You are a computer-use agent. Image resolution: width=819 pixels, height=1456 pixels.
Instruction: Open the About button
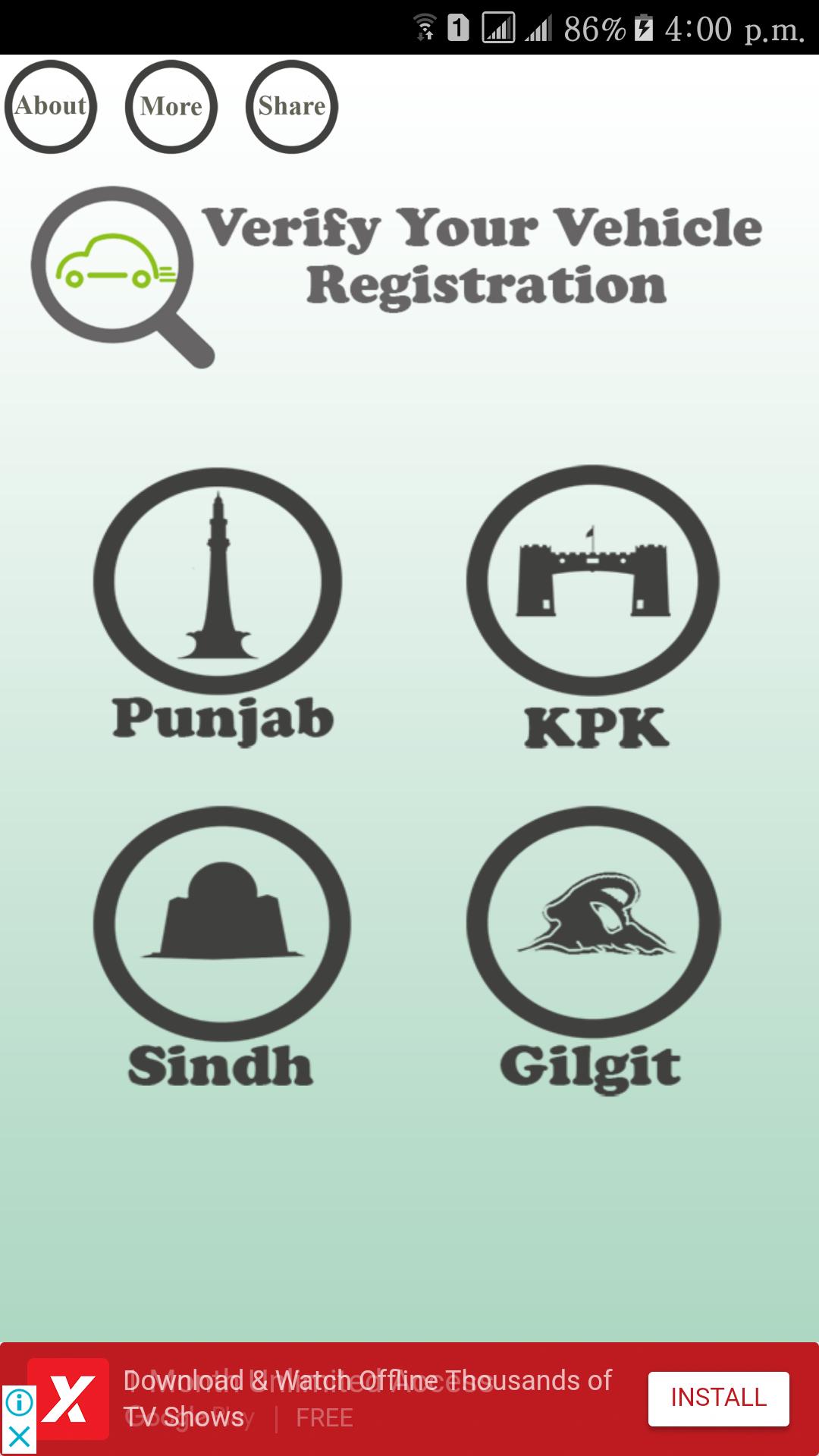coord(51,107)
